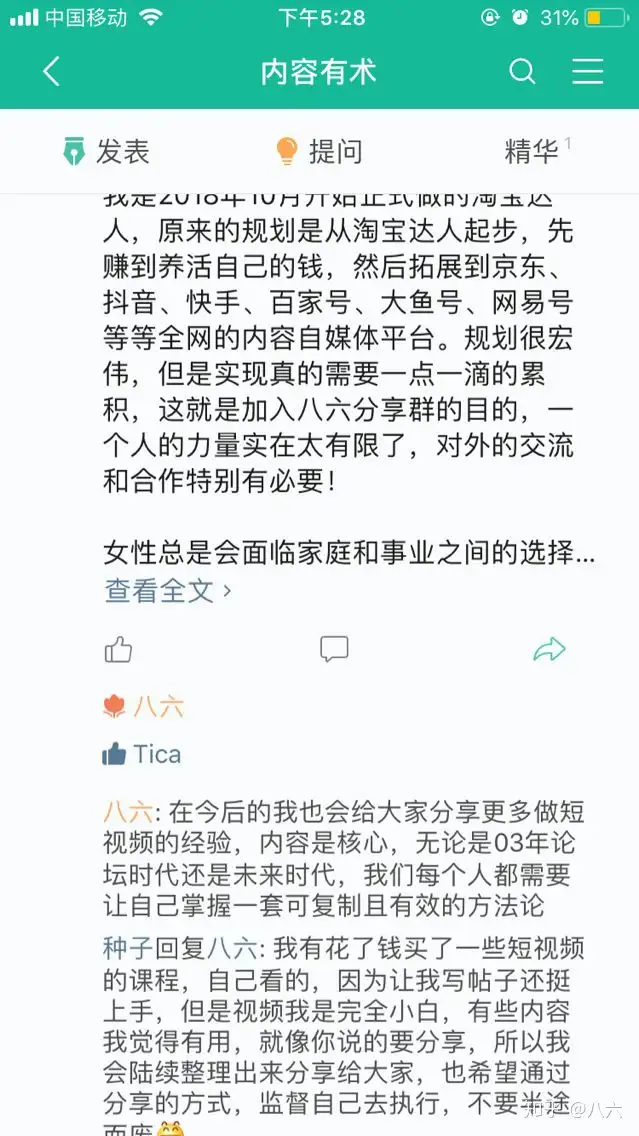
Task: Open 八六's name in the first comment
Action: click(127, 811)
